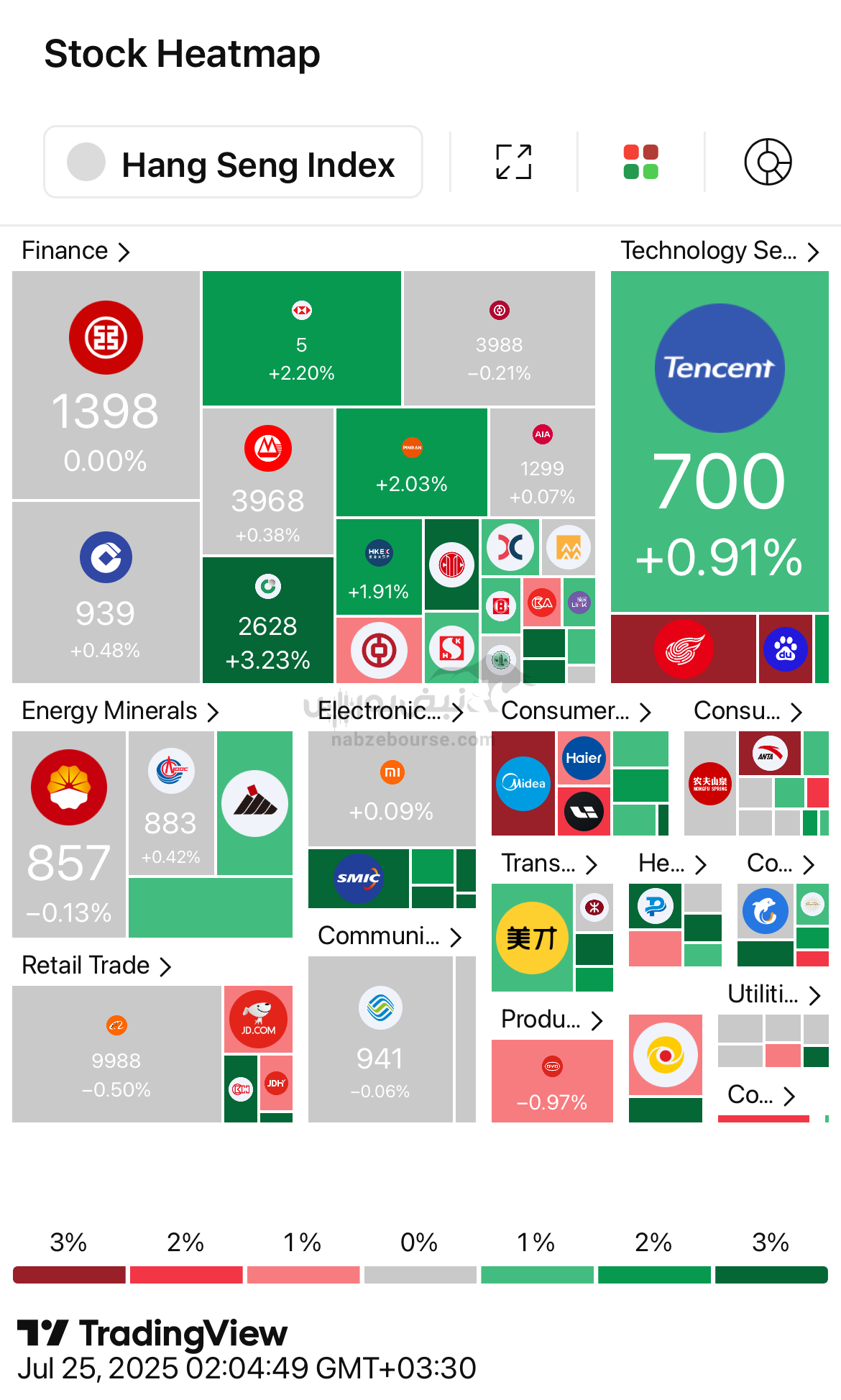Viewport: 841px width, 1400px height.
Task: Open the Retail Trade sector
Action: (96, 966)
